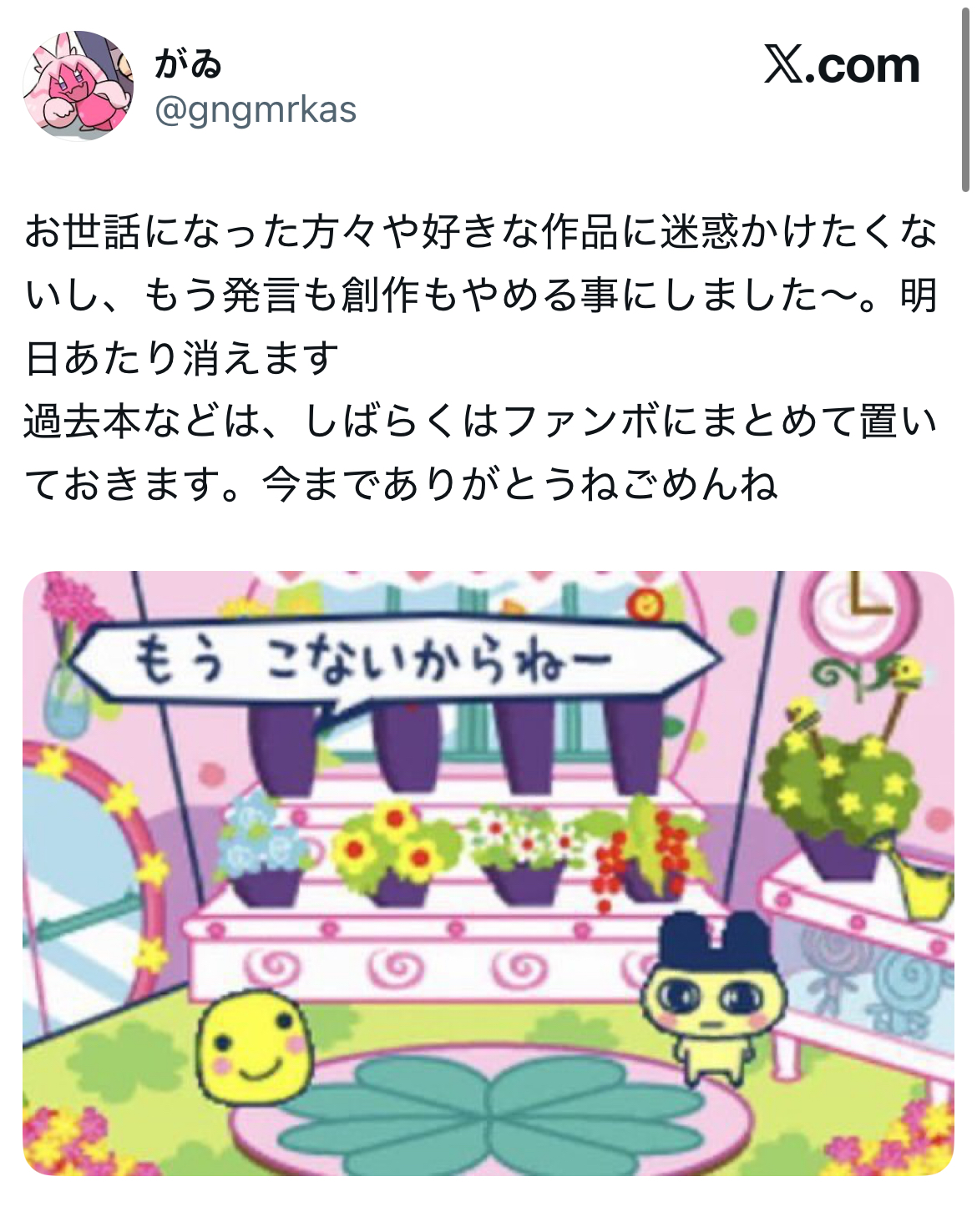View the attached Tamagotchi image
This screenshot has width=977, height=1232.
coord(488,872)
